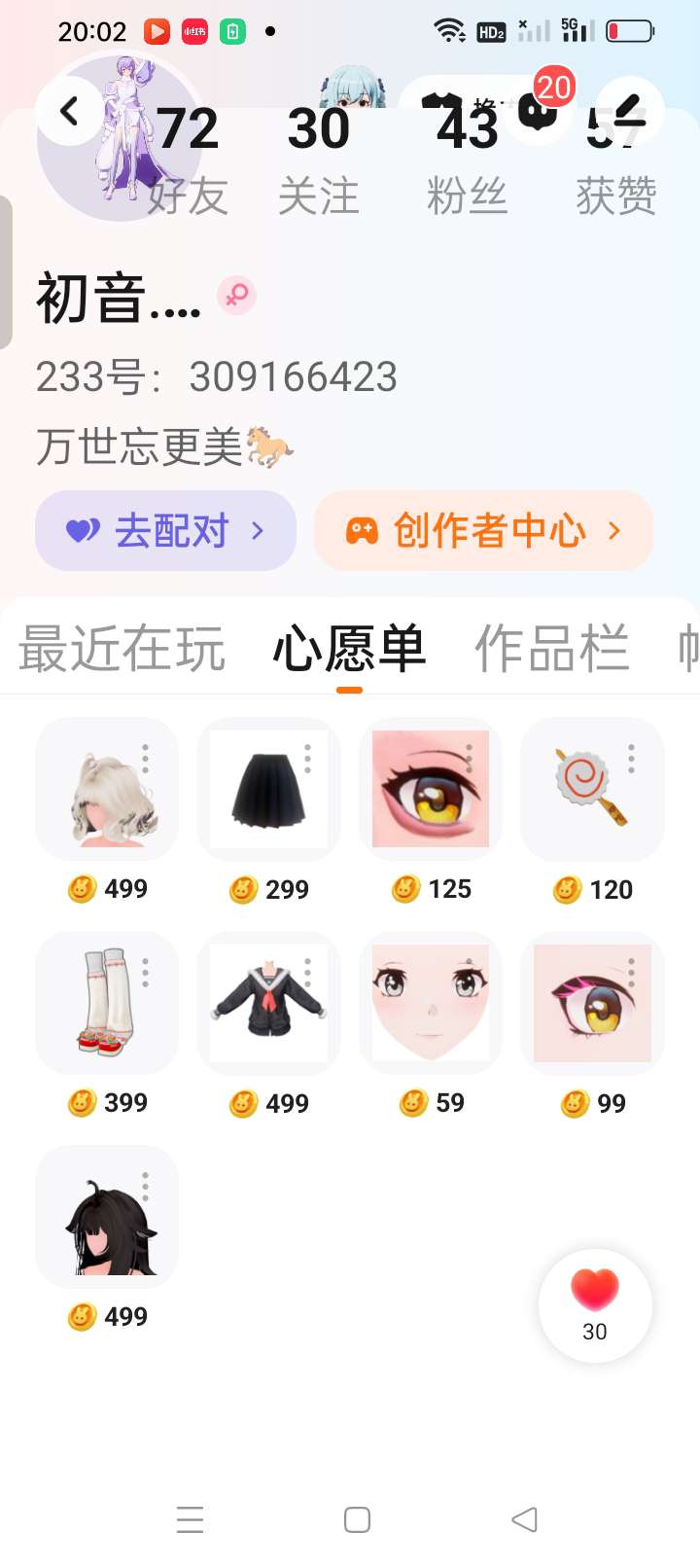Open the black sailor jacket priced 499

268,1003
